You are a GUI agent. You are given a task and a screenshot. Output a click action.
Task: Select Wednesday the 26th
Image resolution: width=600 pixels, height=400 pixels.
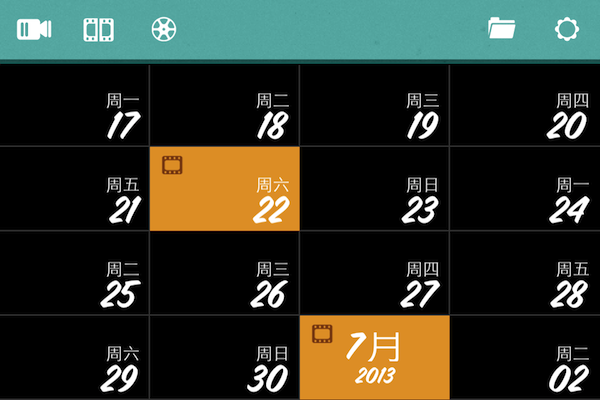[224, 273]
